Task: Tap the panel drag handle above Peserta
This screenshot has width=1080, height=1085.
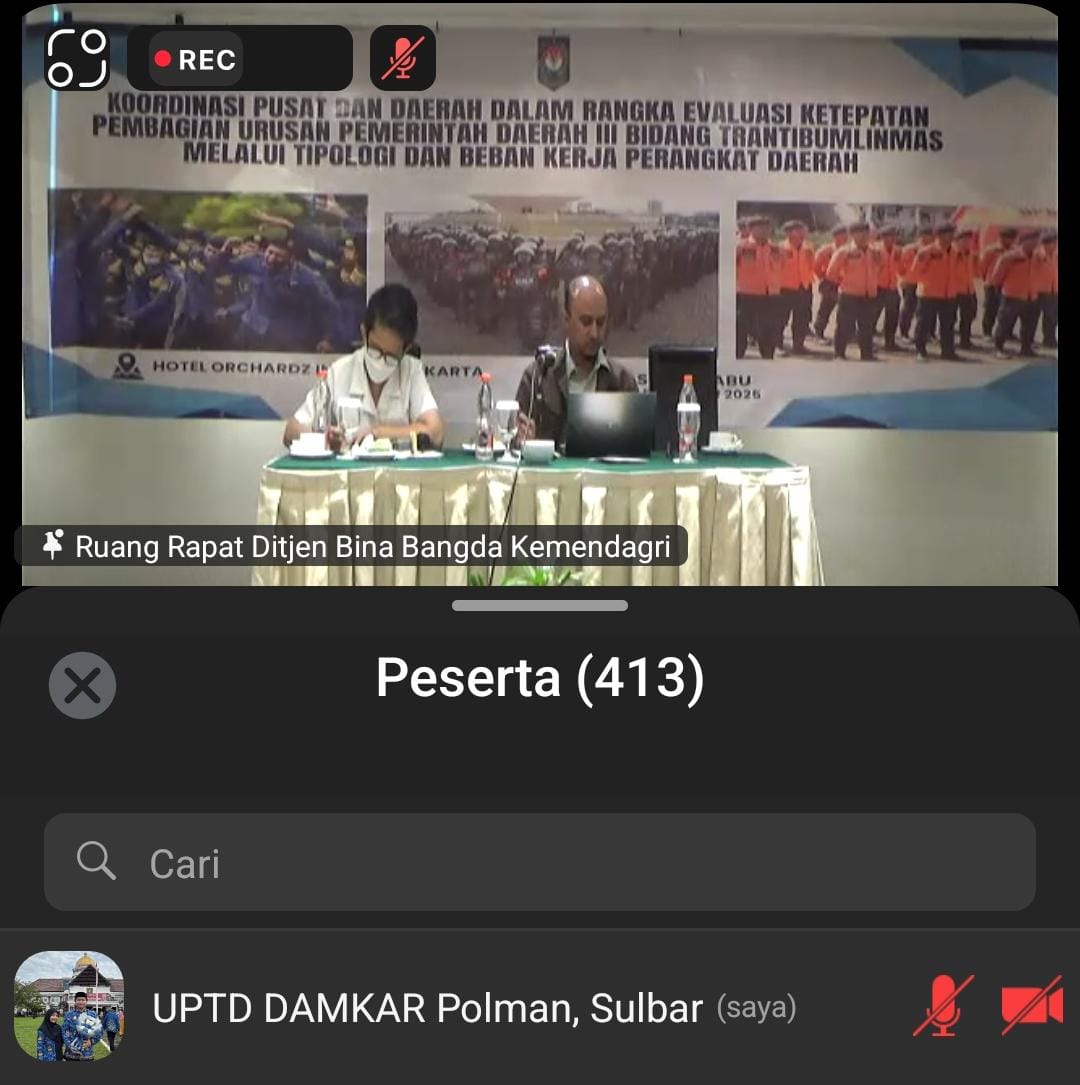Action: pos(540,605)
